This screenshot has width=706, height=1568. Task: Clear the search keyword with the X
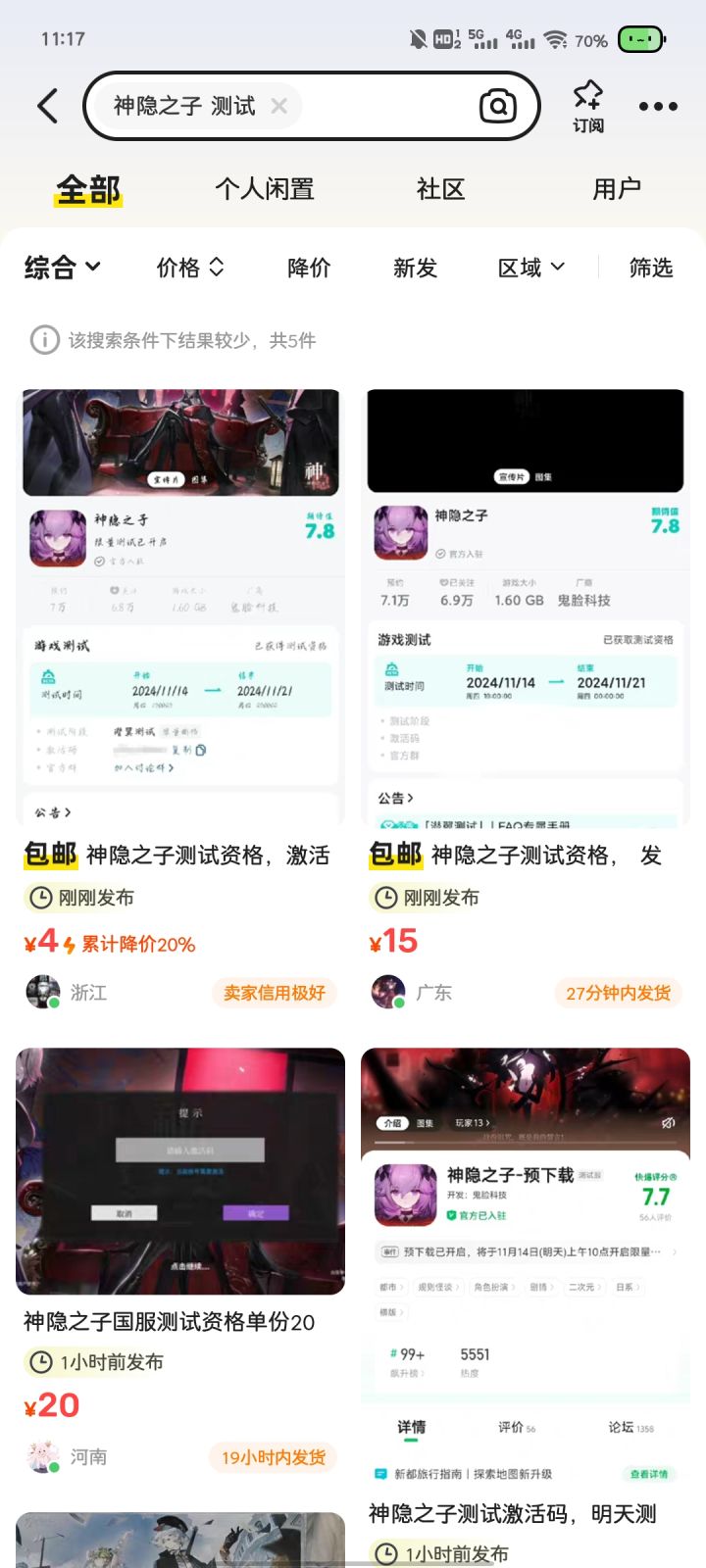(279, 107)
